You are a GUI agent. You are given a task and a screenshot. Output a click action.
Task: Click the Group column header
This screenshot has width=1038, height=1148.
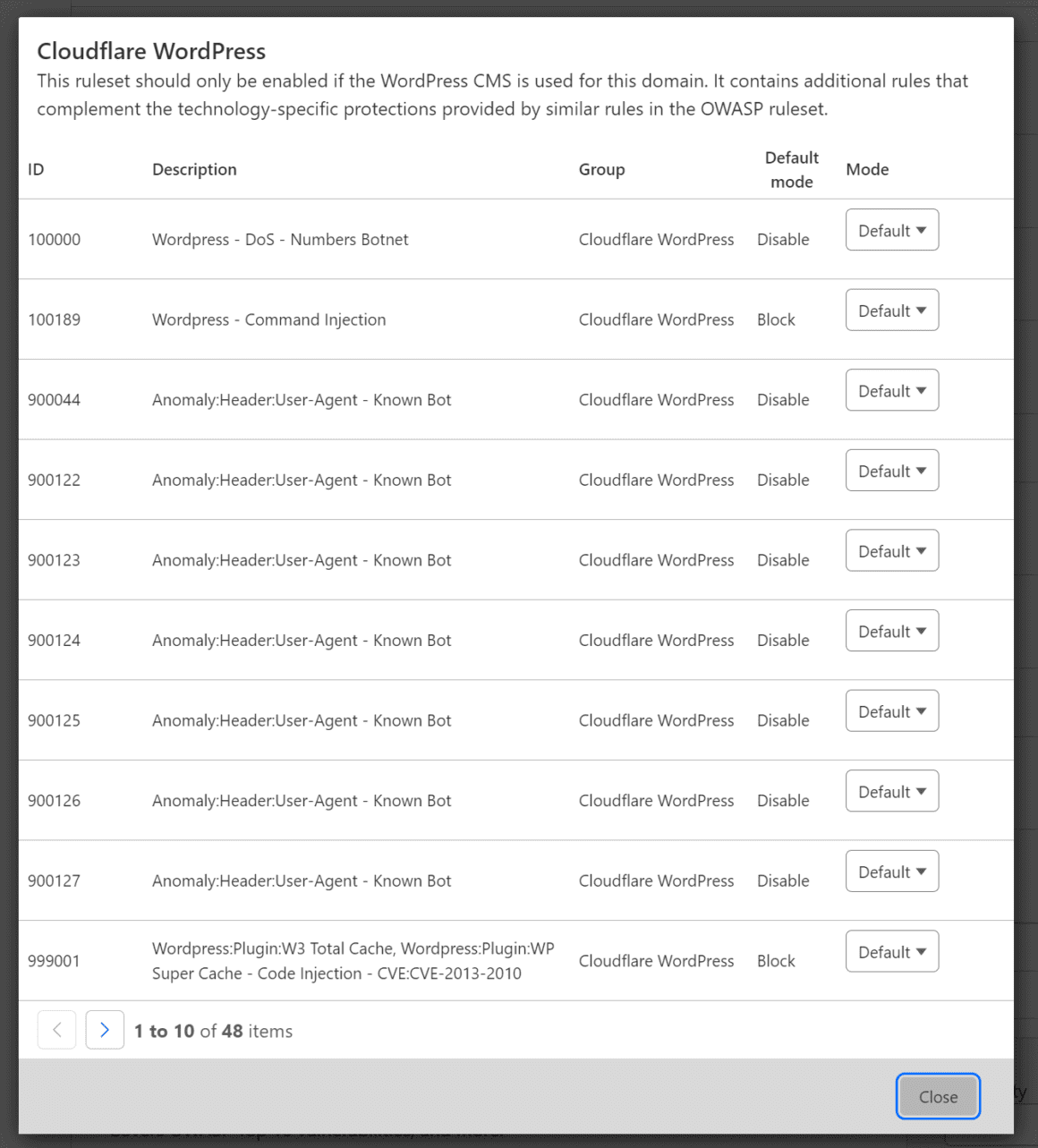[601, 169]
